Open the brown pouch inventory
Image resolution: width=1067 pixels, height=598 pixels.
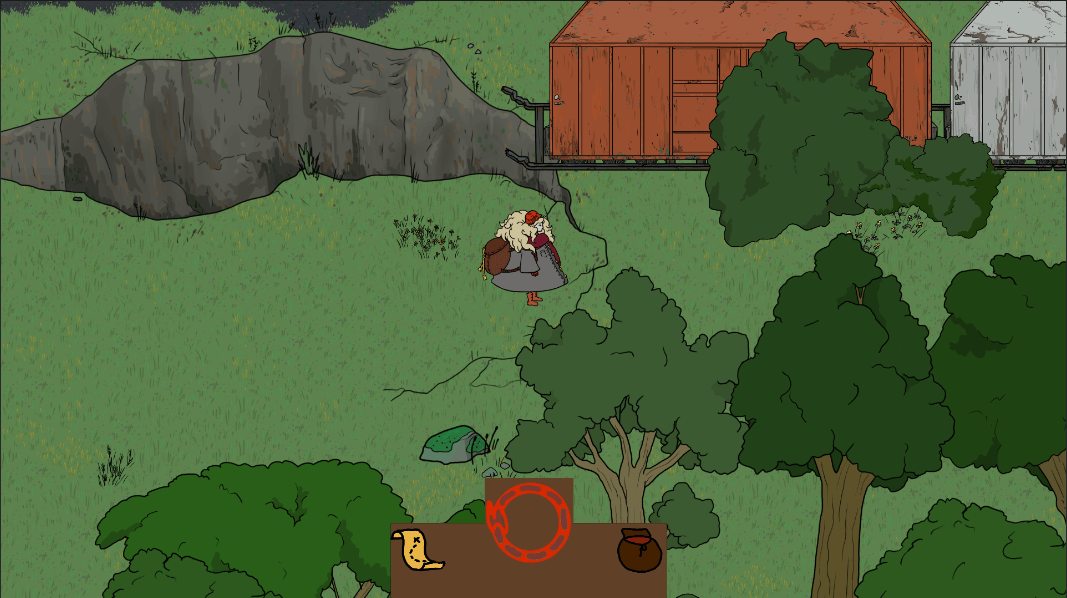point(639,550)
